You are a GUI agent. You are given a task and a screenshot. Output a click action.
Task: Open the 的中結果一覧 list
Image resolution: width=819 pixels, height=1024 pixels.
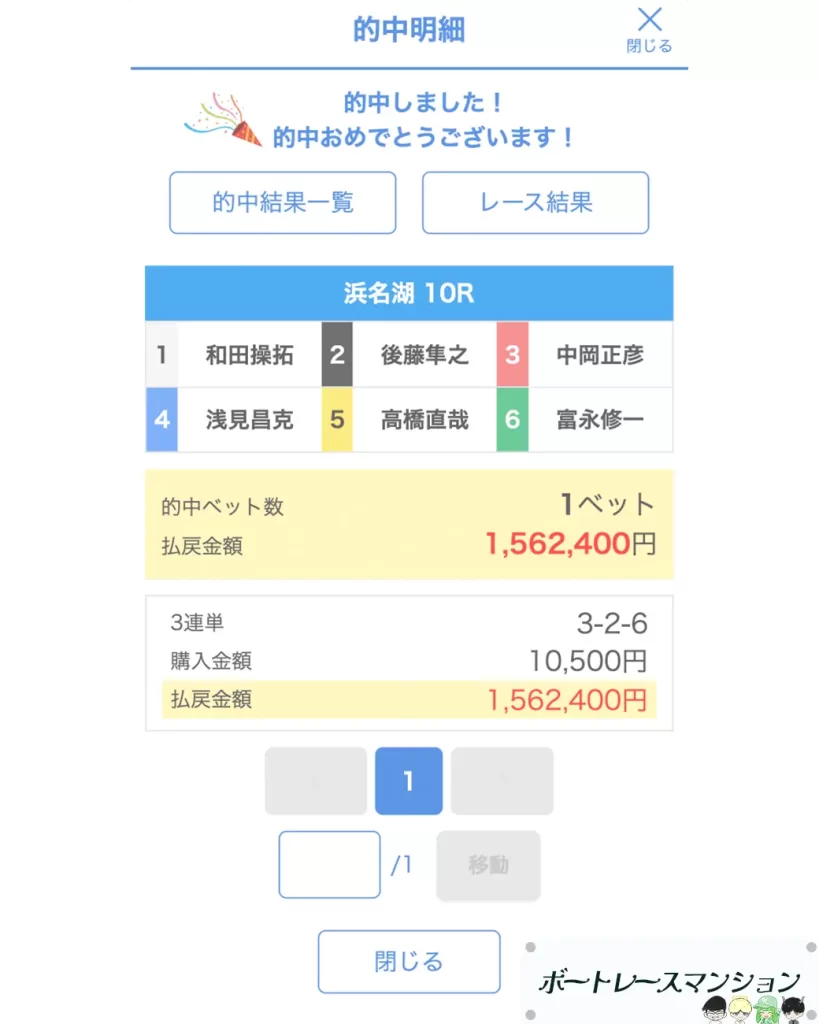282,202
